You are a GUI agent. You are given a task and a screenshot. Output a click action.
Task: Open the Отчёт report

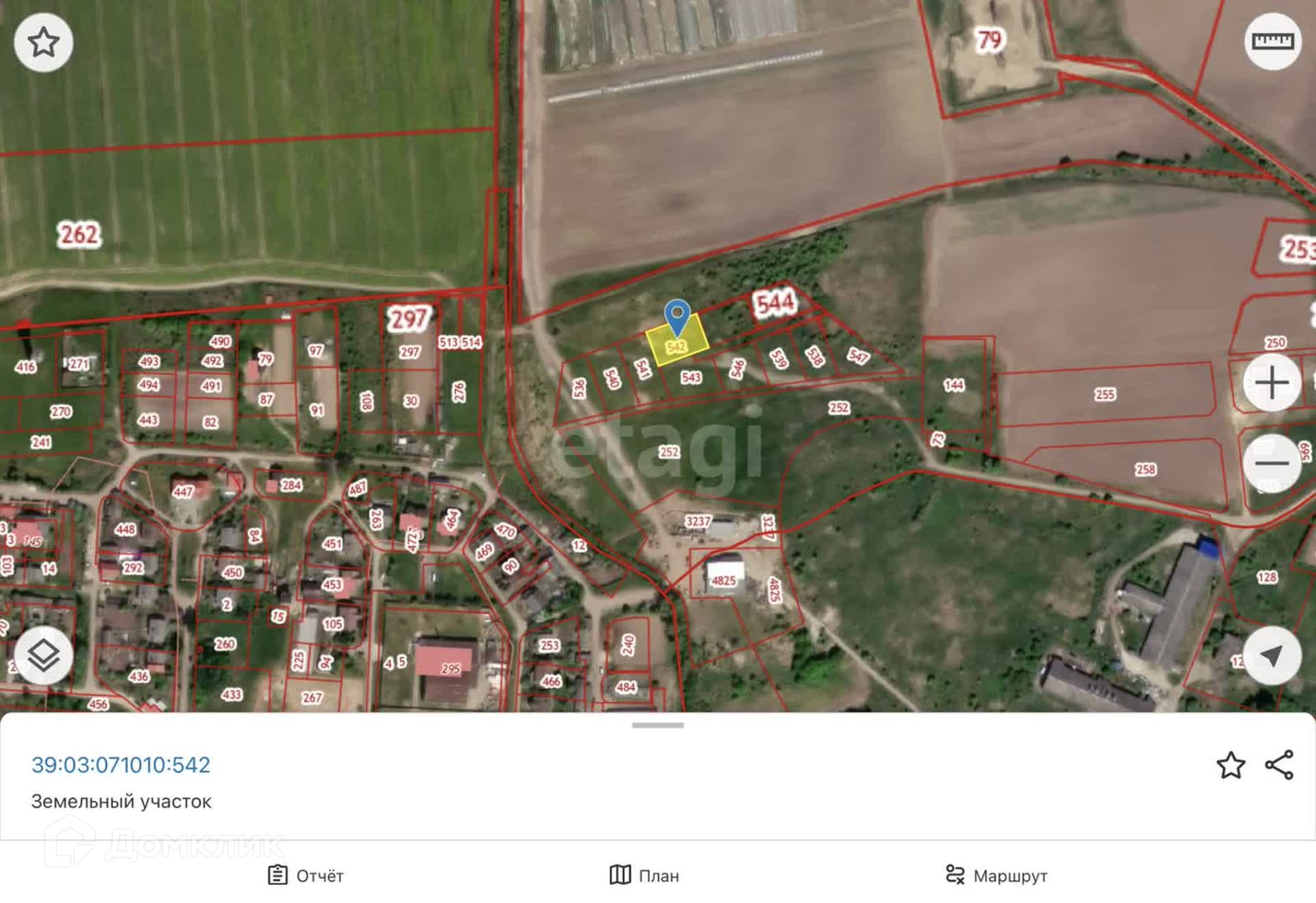pyautogui.click(x=306, y=875)
